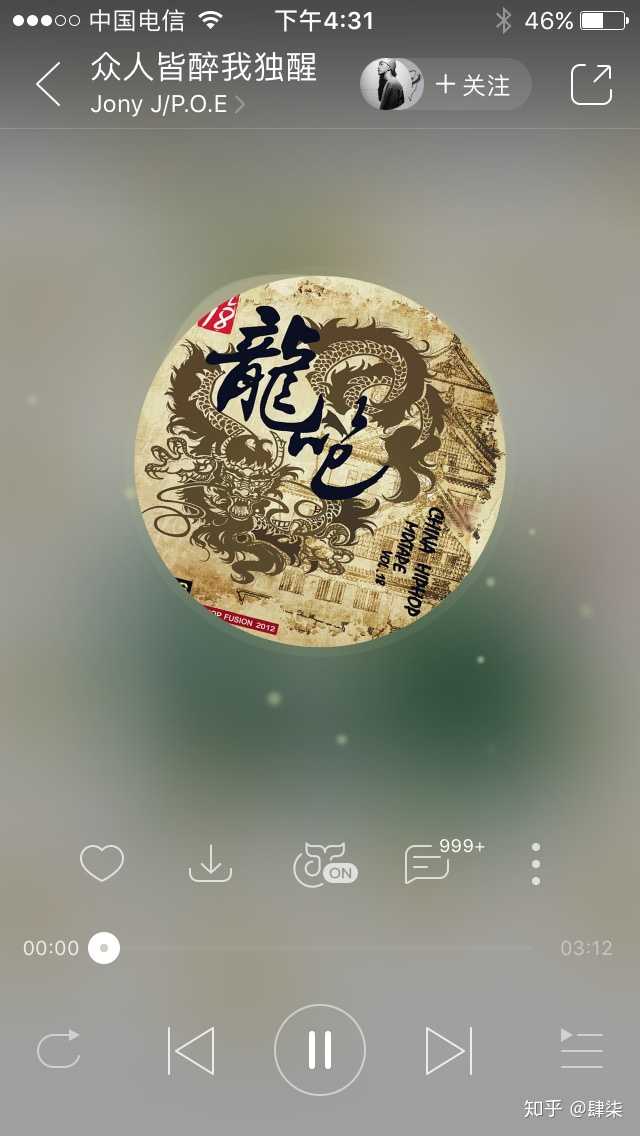Viewport: 640px width, 1136px height.
Task: Skip to the next track
Action: (x=448, y=1050)
